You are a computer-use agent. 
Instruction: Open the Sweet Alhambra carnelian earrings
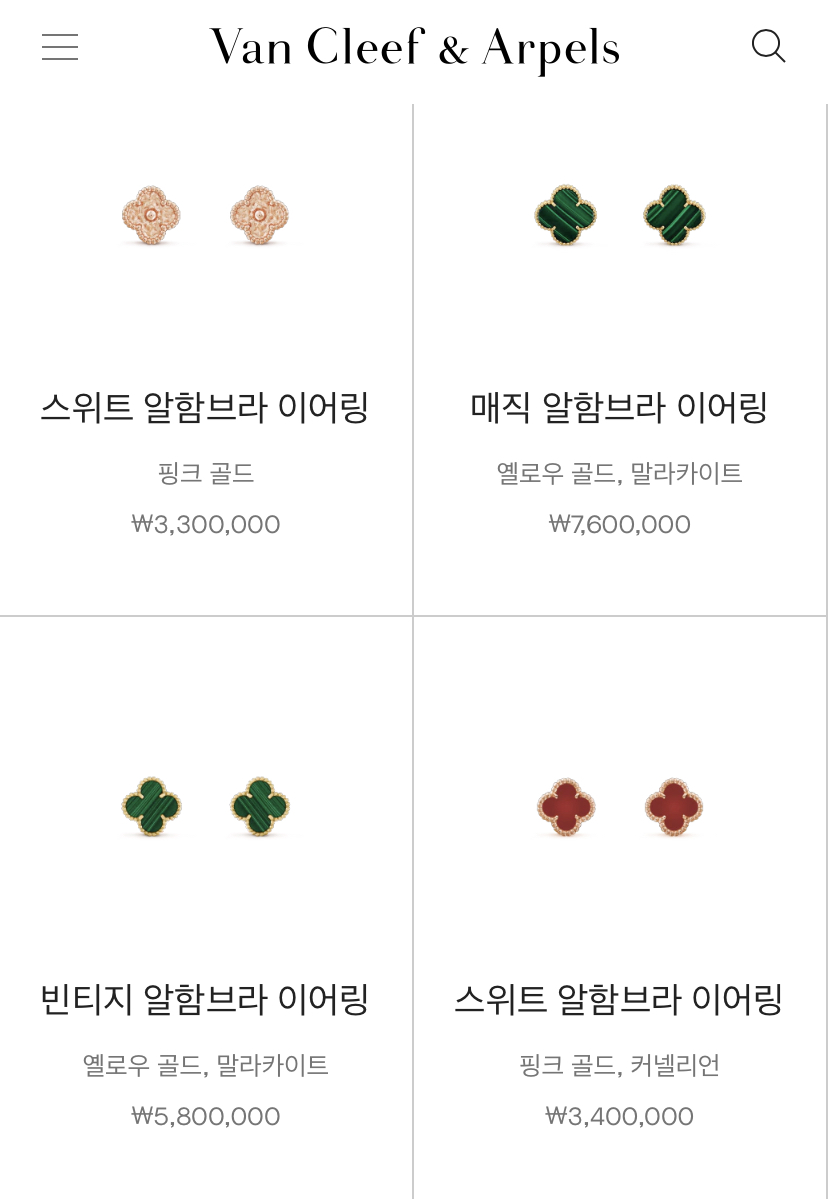click(619, 999)
